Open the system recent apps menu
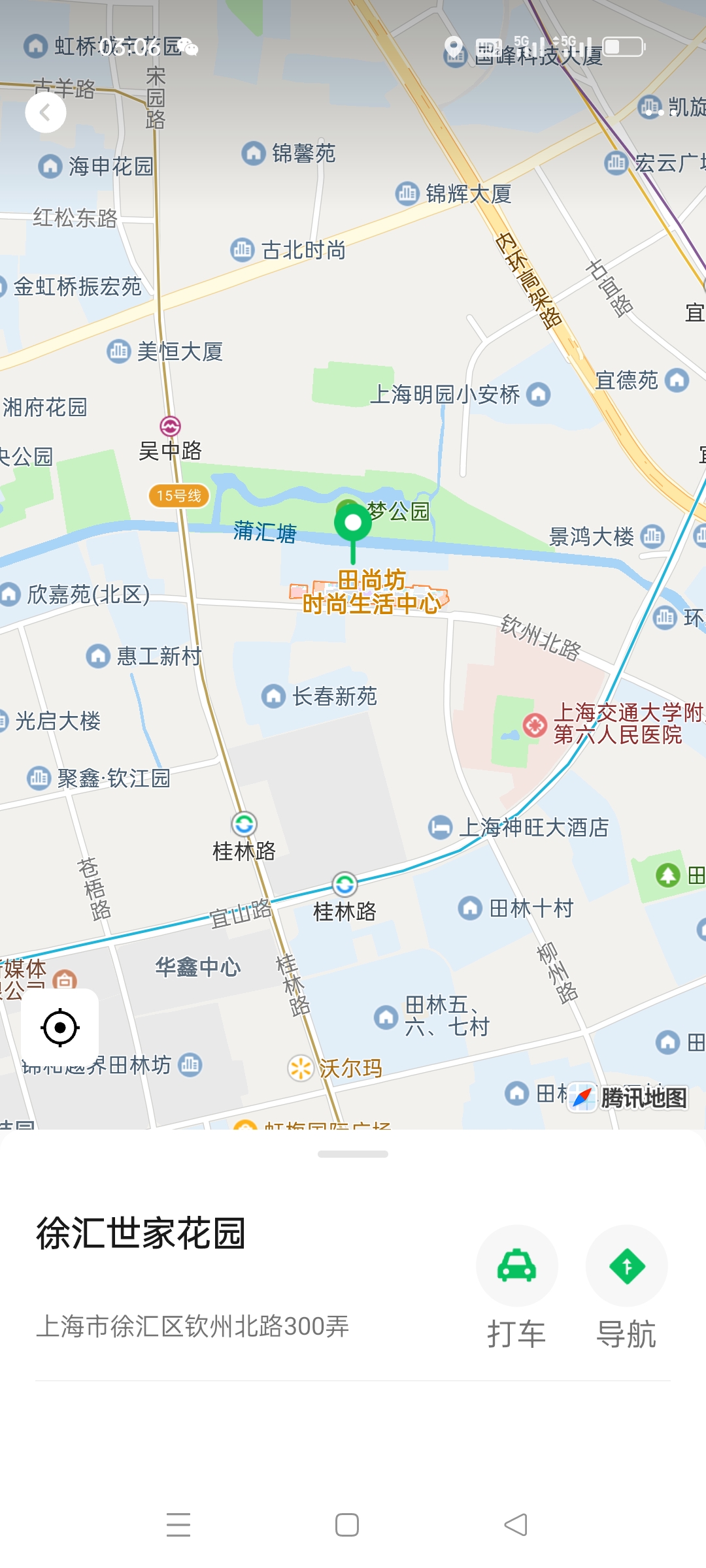This screenshot has width=706, height=1568. click(178, 1525)
